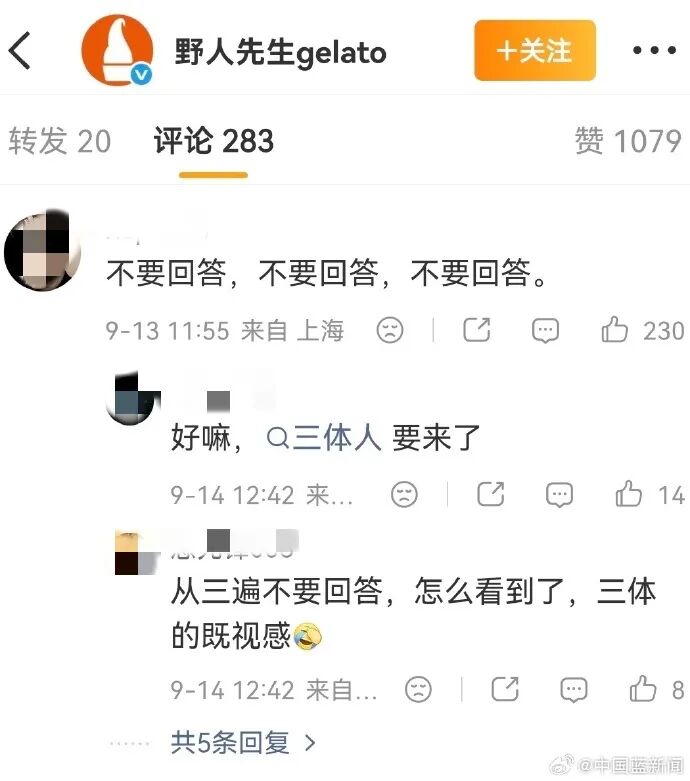
Task: Dislike the 三体的既视感 reply with sad face
Action: 418,689
